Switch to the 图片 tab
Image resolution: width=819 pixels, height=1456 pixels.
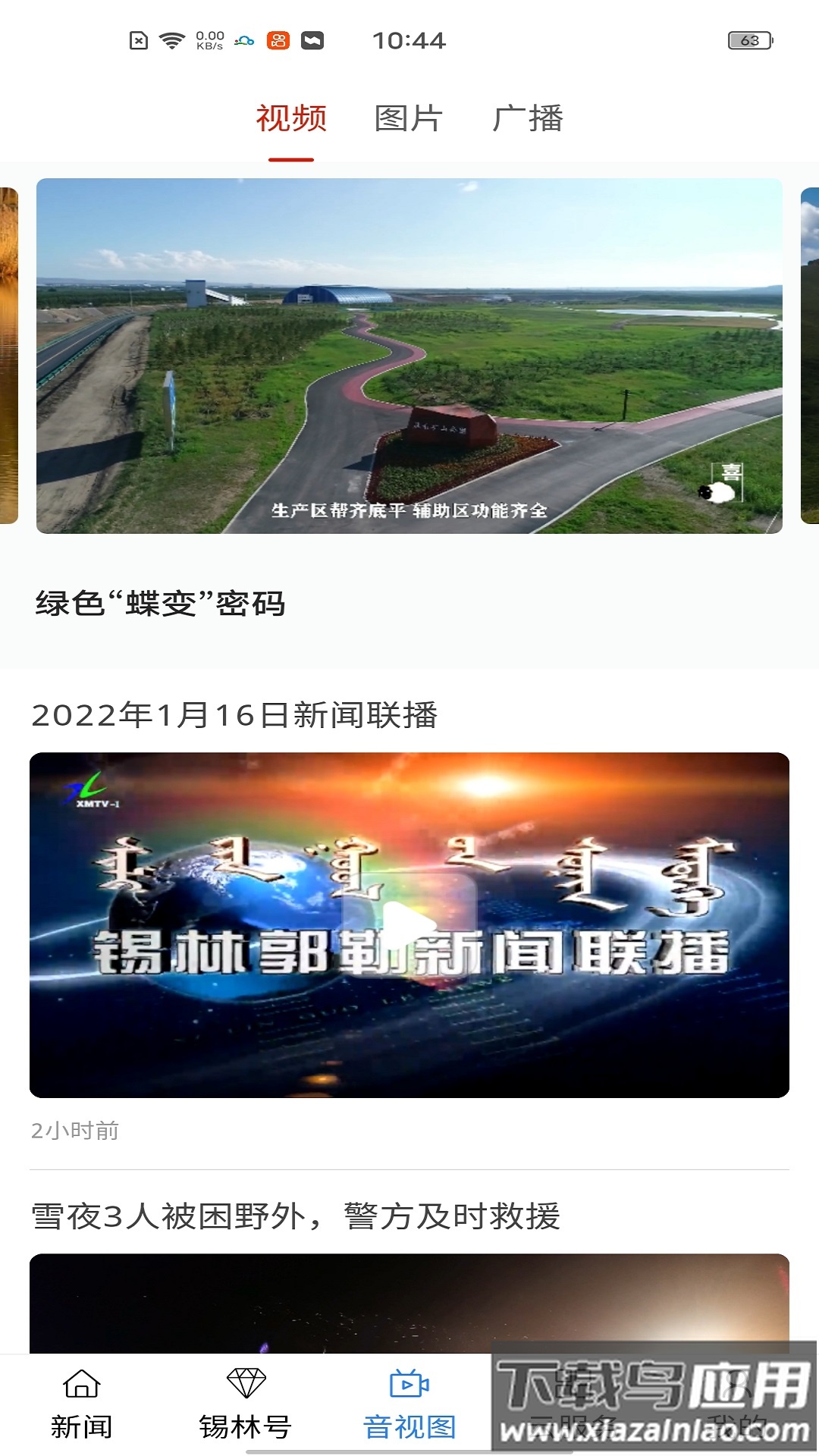[409, 118]
